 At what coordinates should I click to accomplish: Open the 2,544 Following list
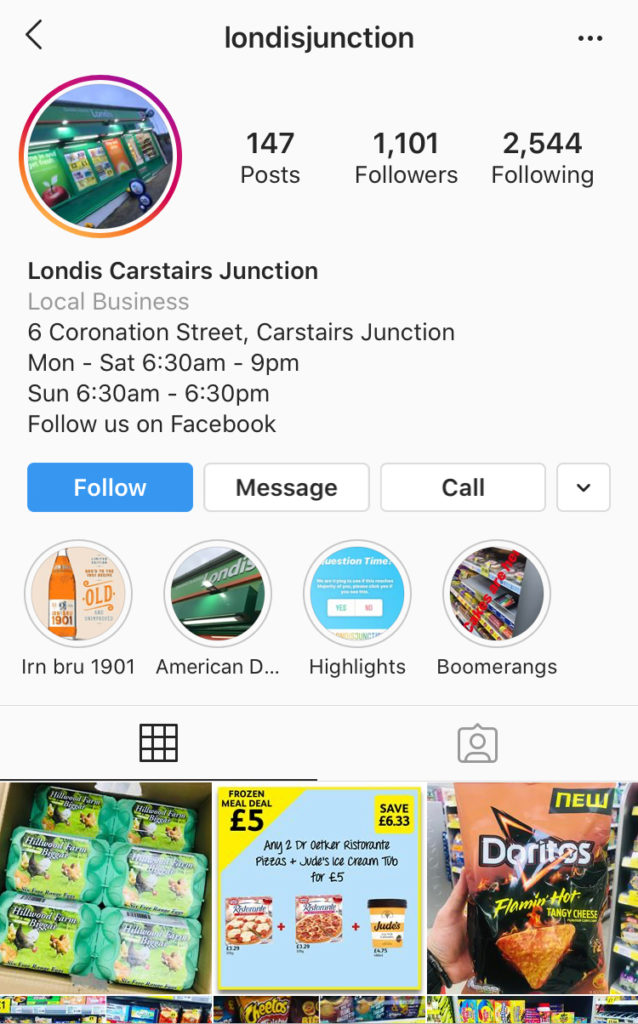coord(542,159)
